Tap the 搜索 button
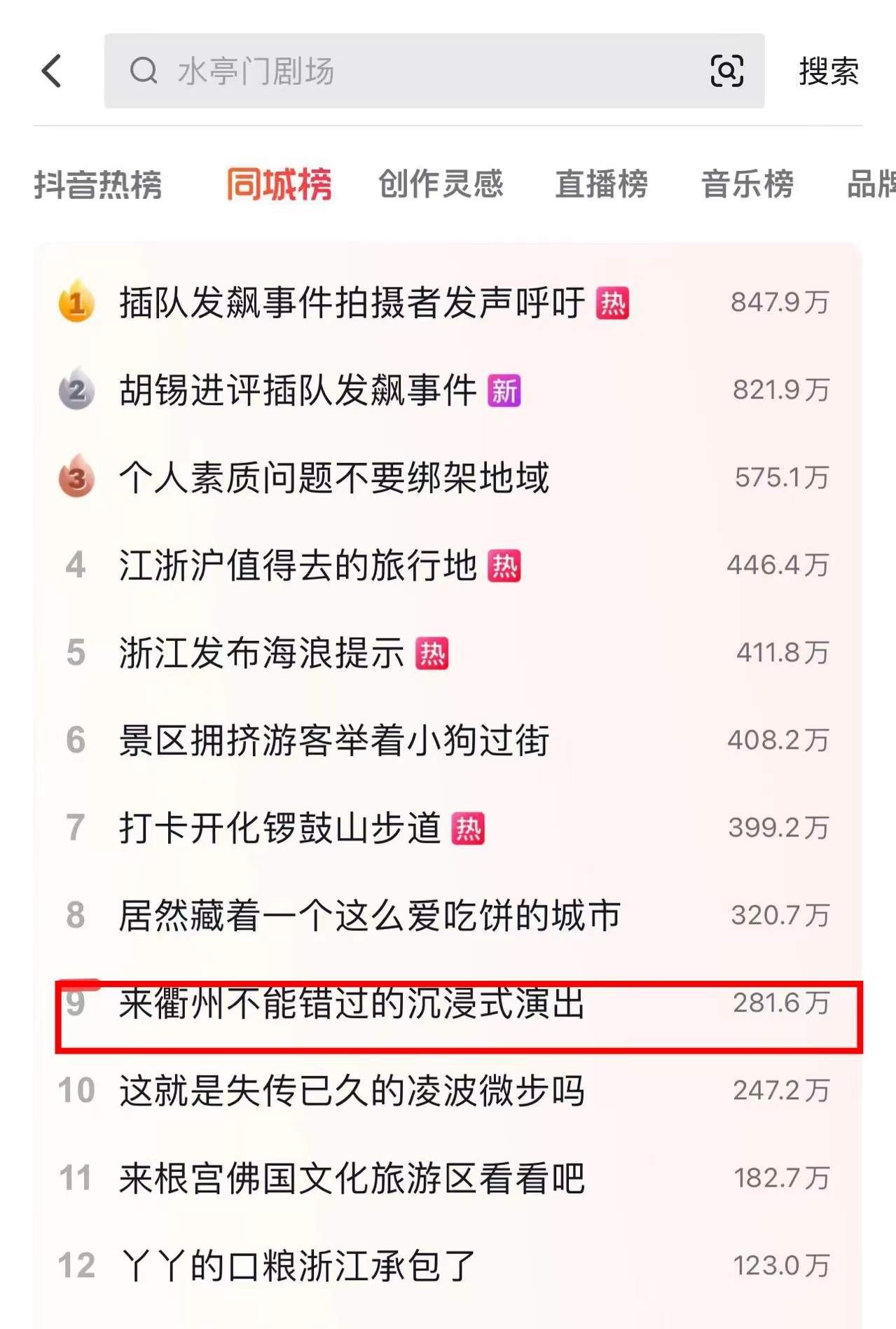The height and width of the screenshot is (1329, 896). pyautogui.click(x=828, y=71)
